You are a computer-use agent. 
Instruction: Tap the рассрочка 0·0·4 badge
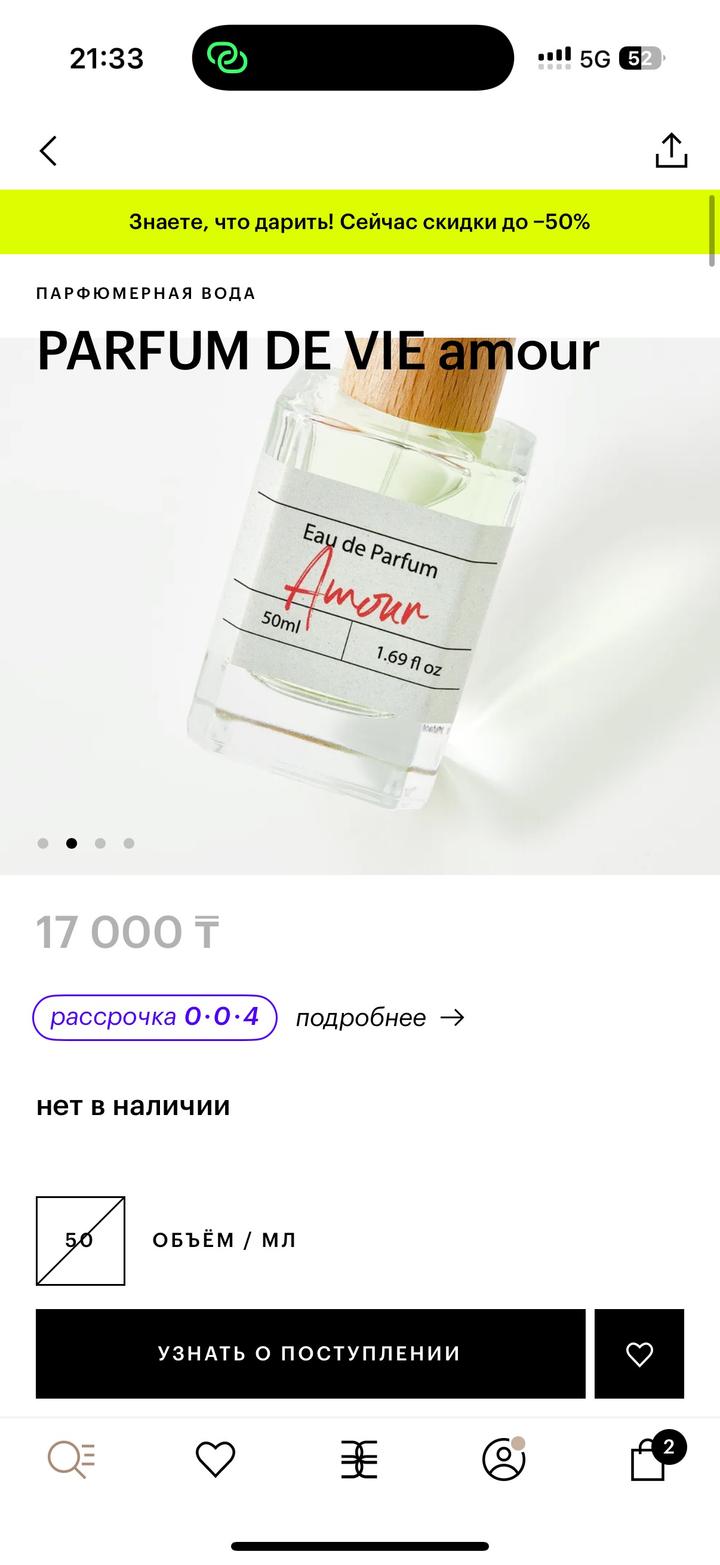154,1017
